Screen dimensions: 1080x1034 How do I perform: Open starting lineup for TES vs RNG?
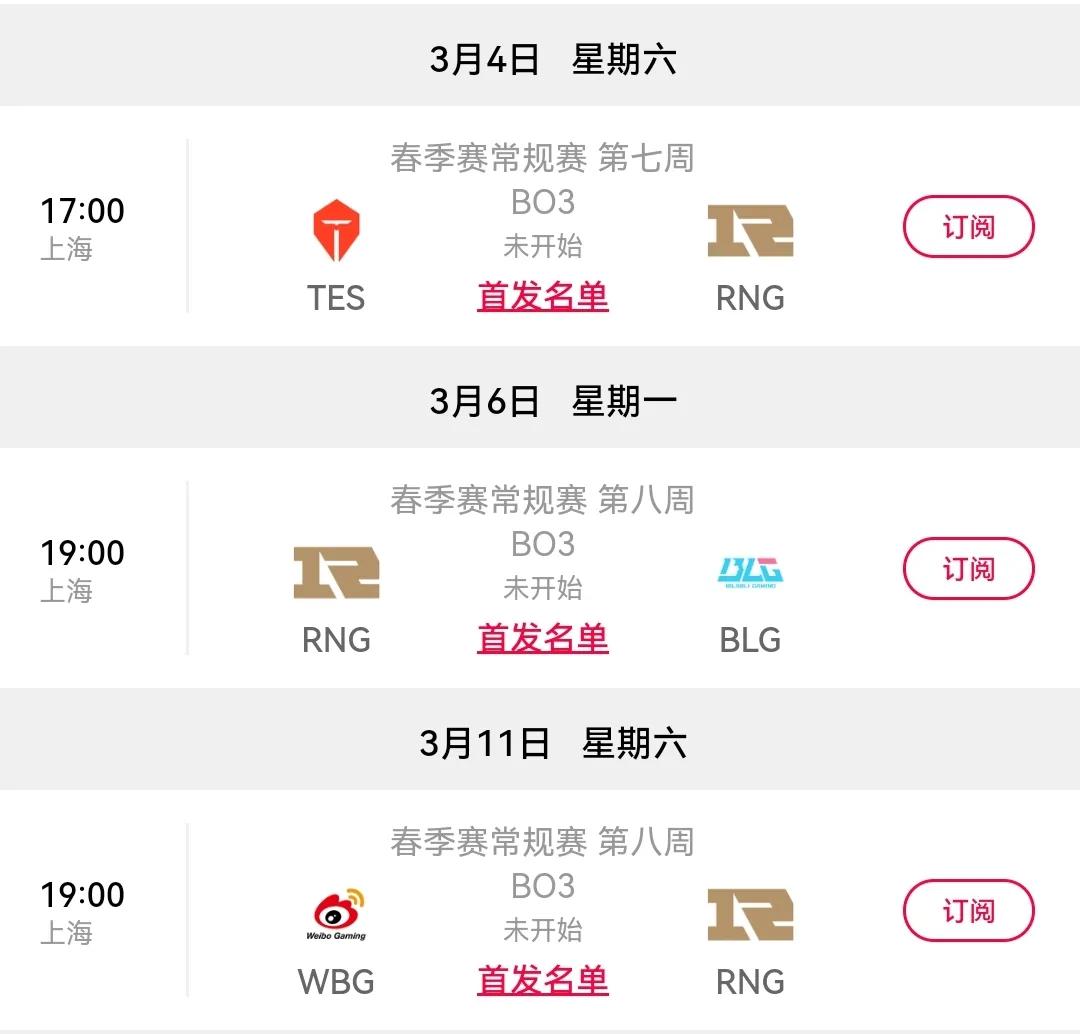coord(543,297)
